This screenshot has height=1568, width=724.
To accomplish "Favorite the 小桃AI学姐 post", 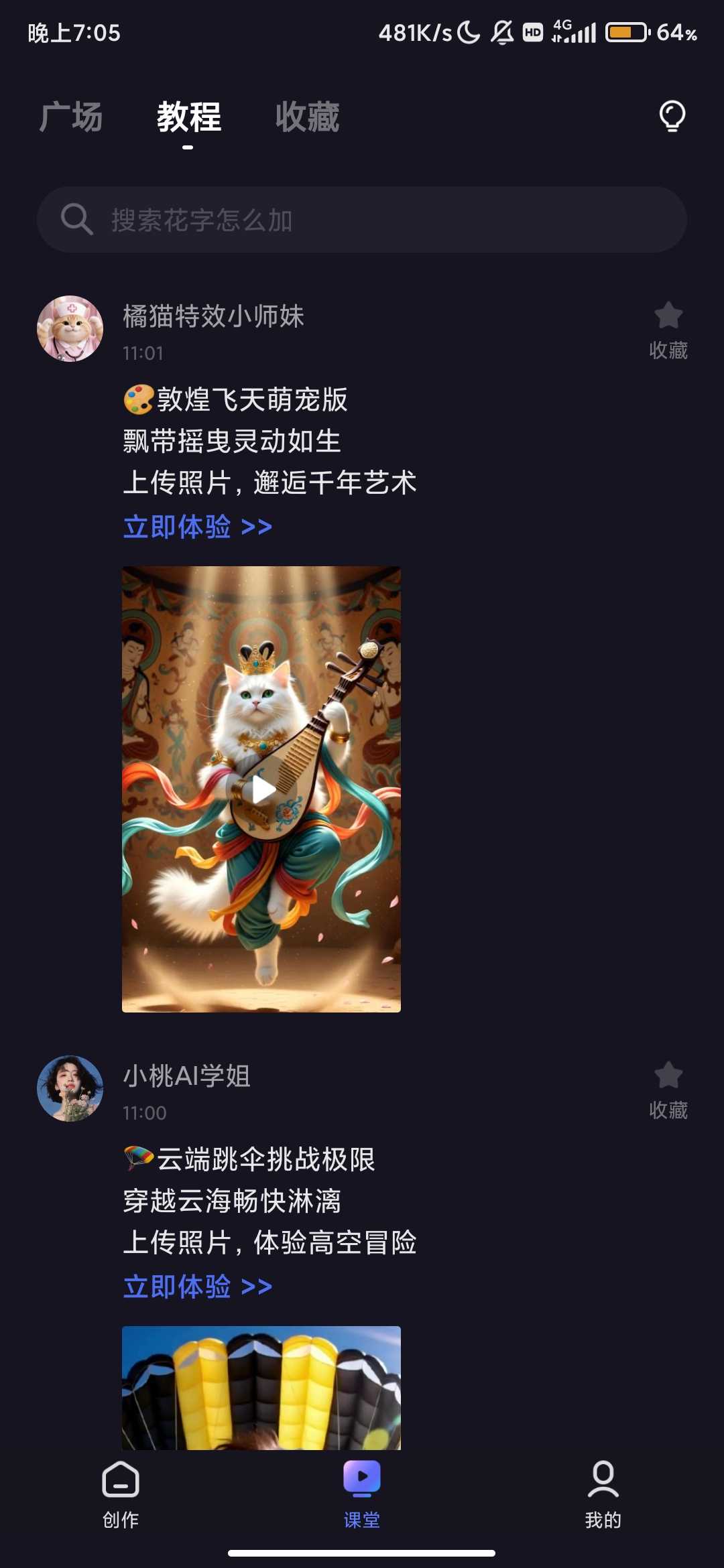I will click(x=668, y=1090).
